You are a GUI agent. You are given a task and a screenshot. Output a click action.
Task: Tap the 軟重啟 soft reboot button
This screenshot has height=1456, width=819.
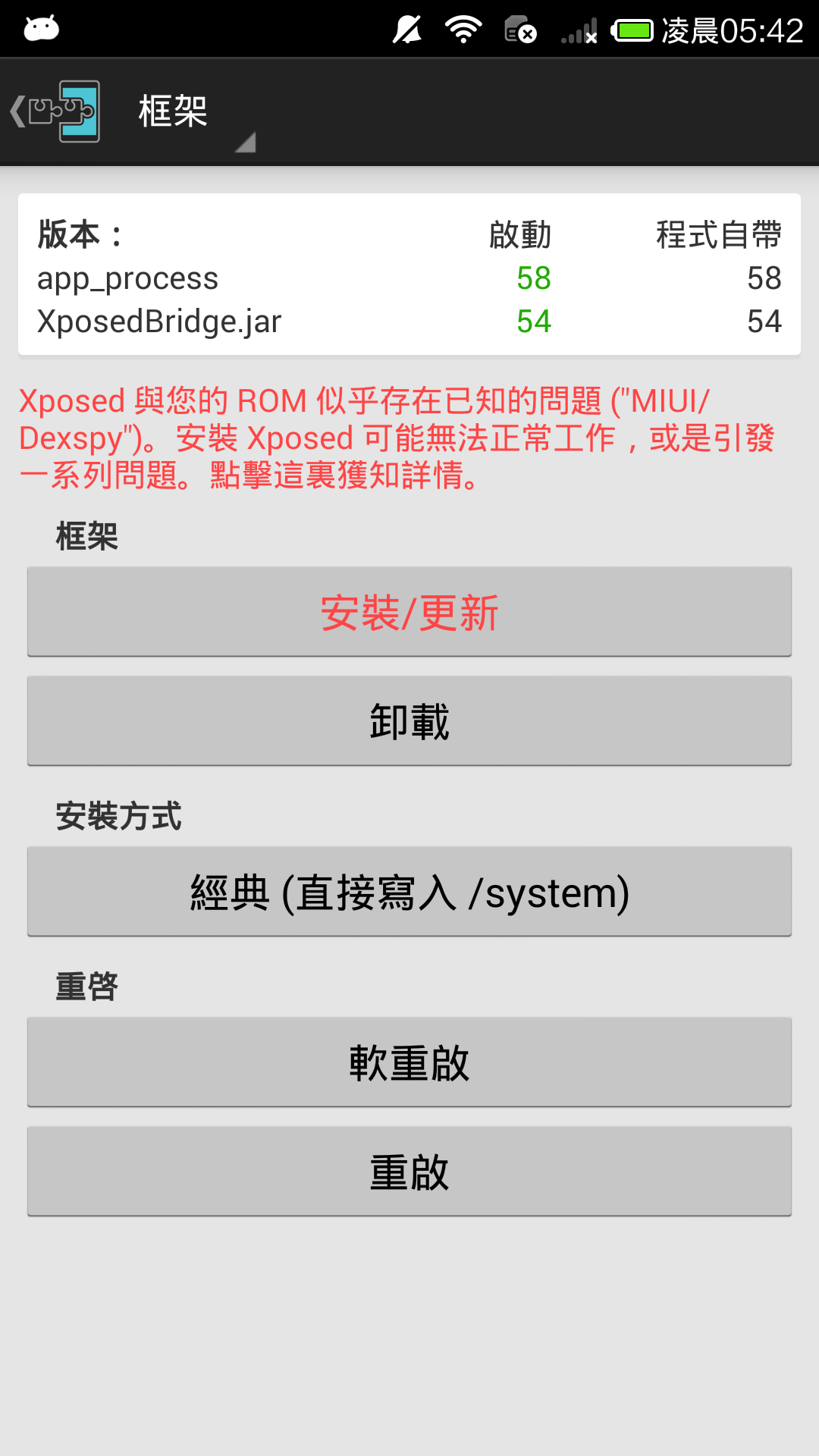pyautogui.click(x=409, y=1062)
